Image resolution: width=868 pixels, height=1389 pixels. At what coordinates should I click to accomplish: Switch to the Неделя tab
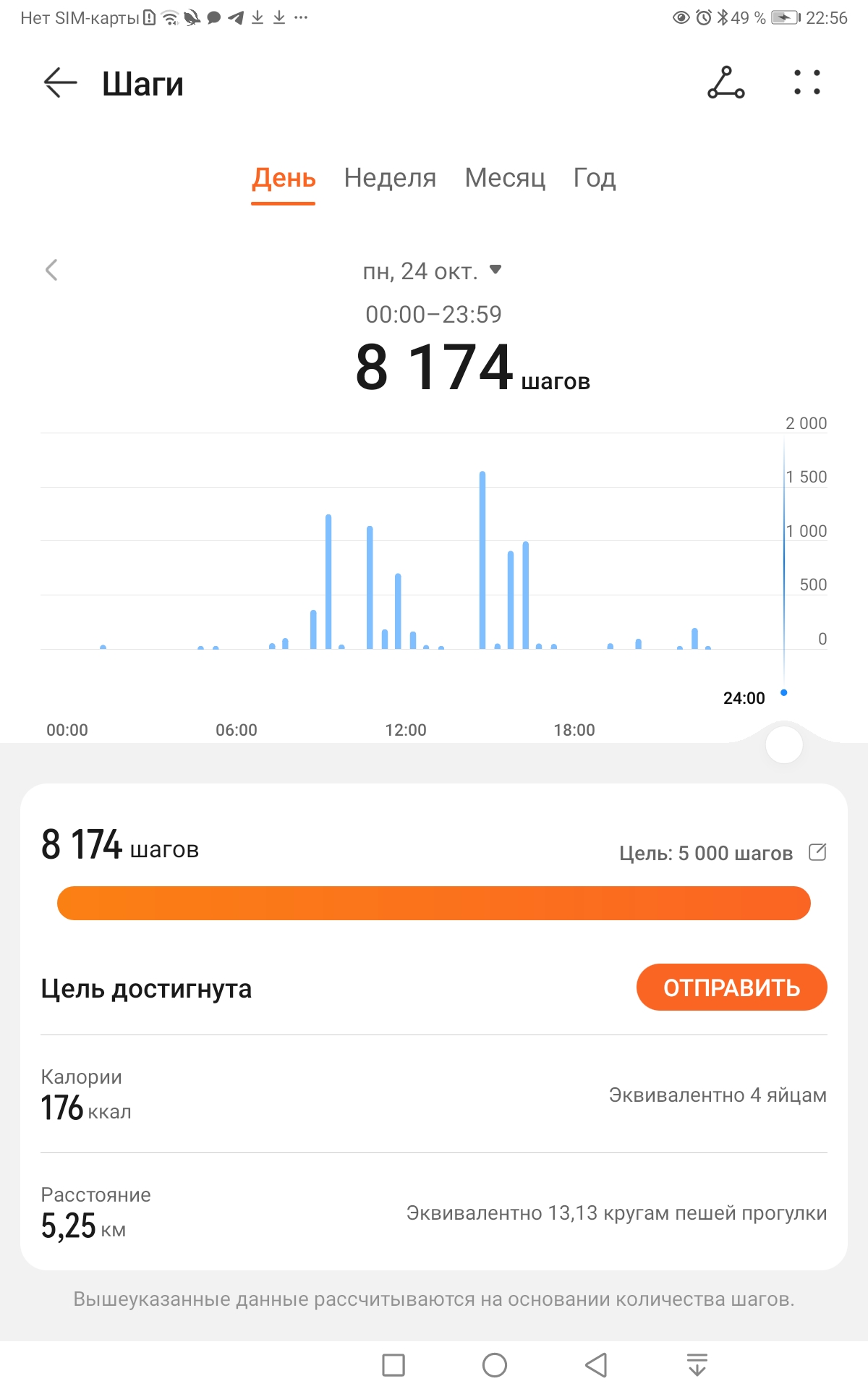tap(390, 178)
